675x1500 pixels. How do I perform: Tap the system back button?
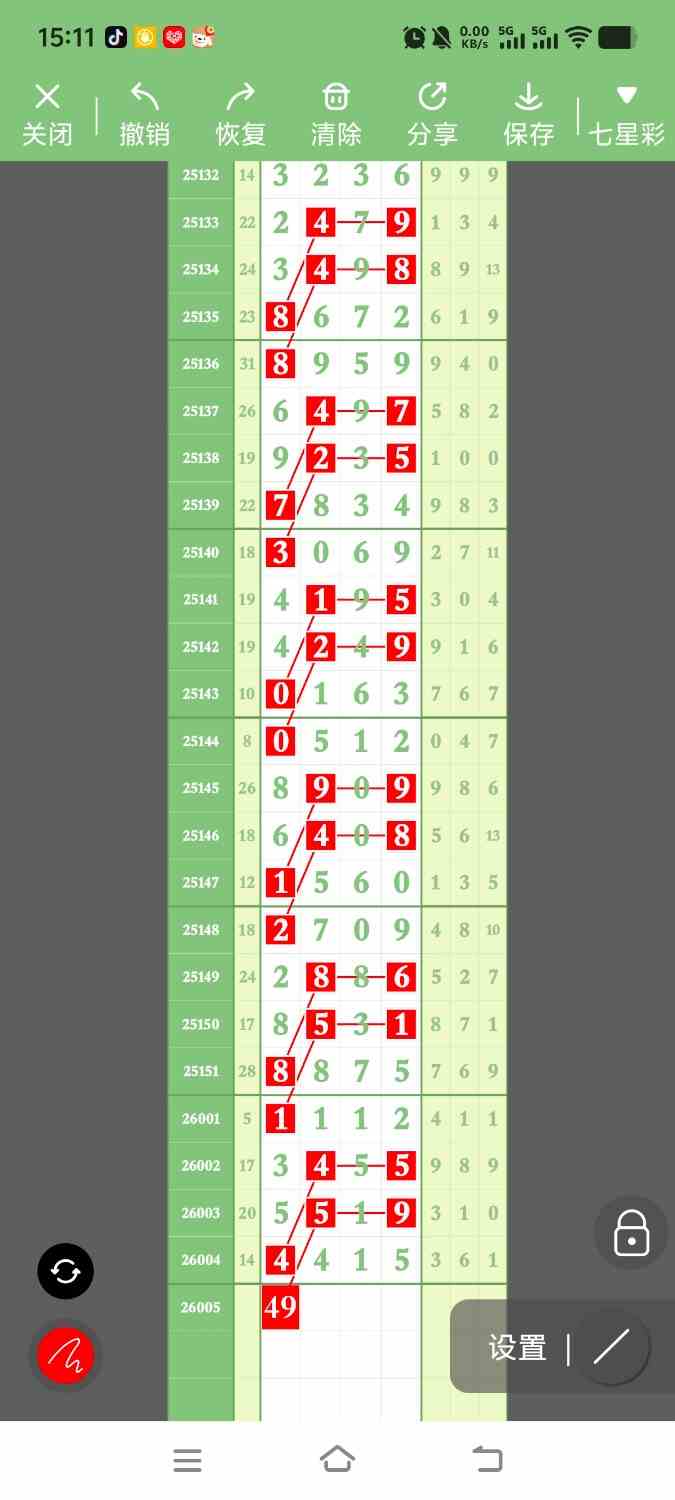487,1460
